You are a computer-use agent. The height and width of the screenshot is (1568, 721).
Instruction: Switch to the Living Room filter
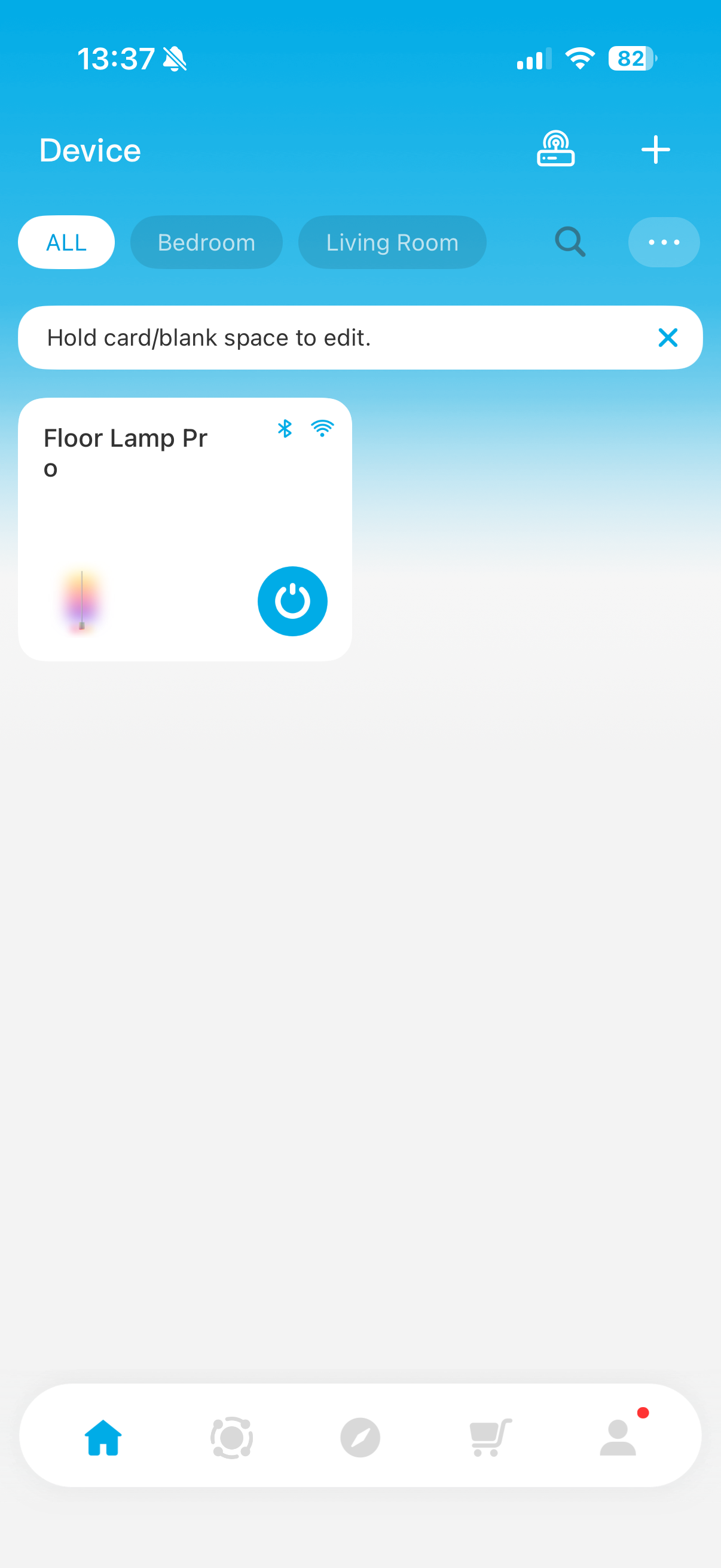point(392,242)
